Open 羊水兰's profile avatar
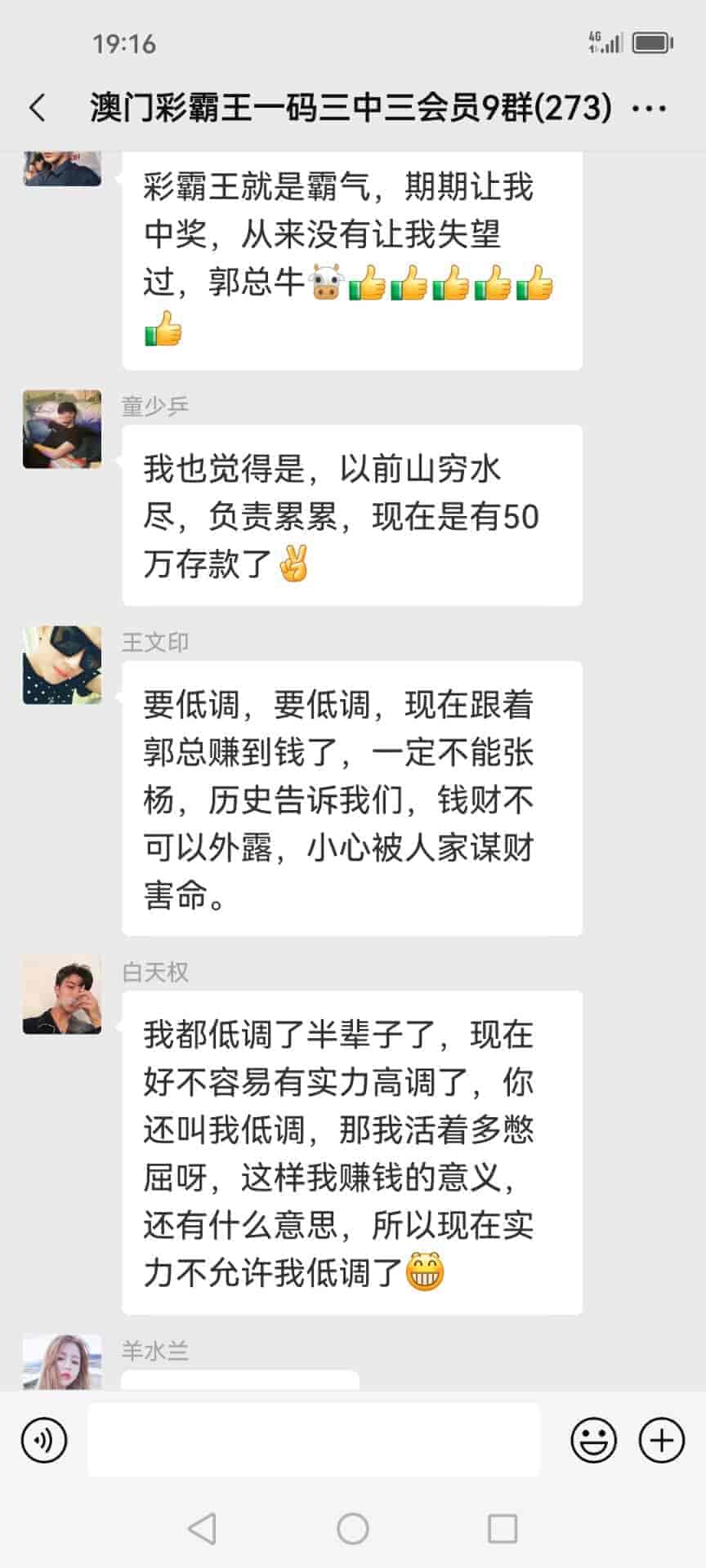This screenshot has height=1568, width=706. tap(62, 1362)
